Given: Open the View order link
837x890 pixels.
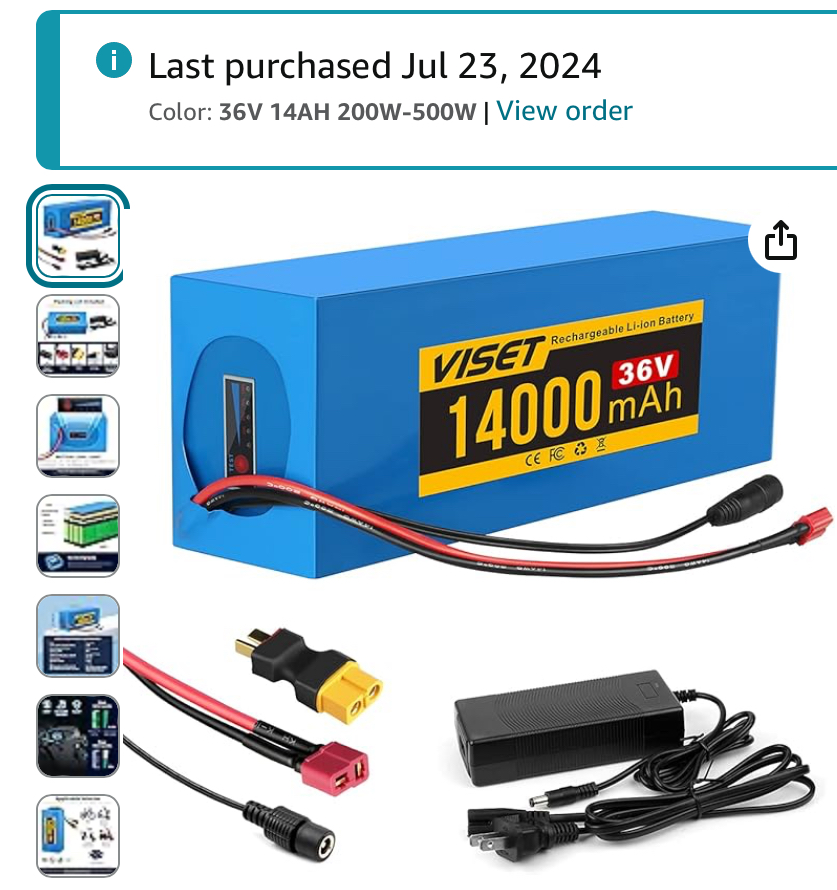Looking at the screenshot, I should coord(564,110).
